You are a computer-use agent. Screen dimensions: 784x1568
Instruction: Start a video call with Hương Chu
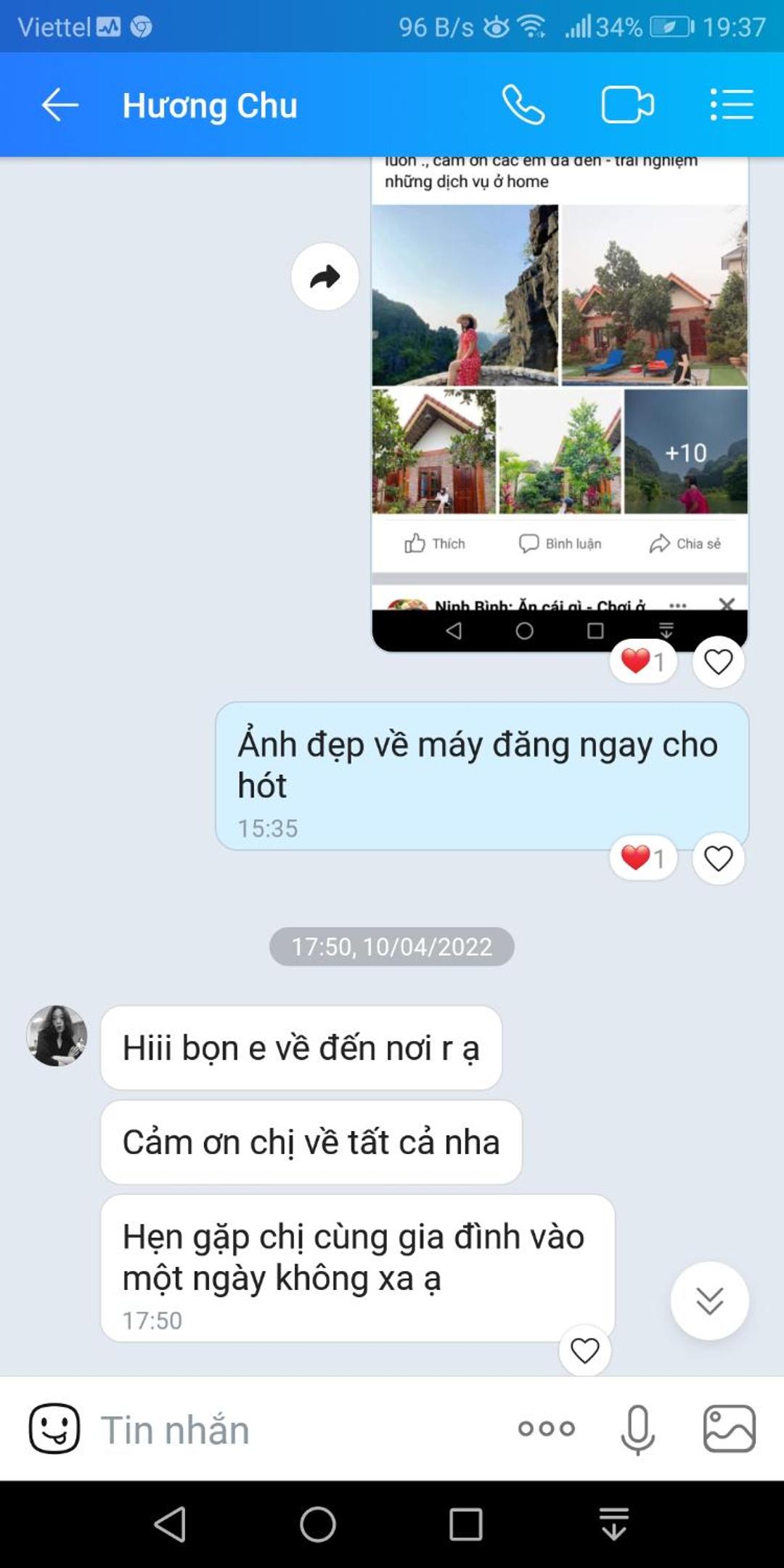coord(627,105)
